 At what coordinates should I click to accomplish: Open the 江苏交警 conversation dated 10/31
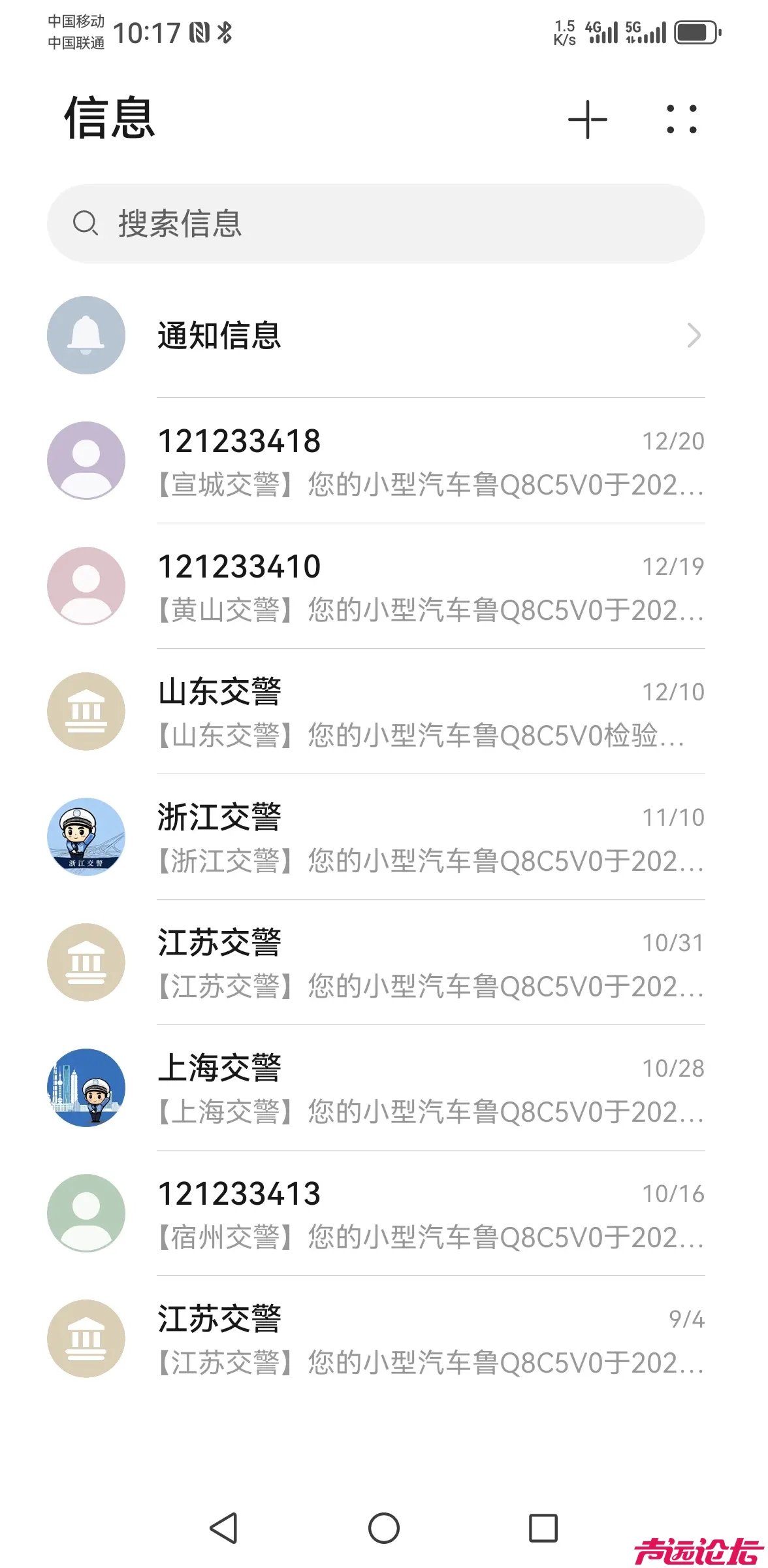[392, 962]
